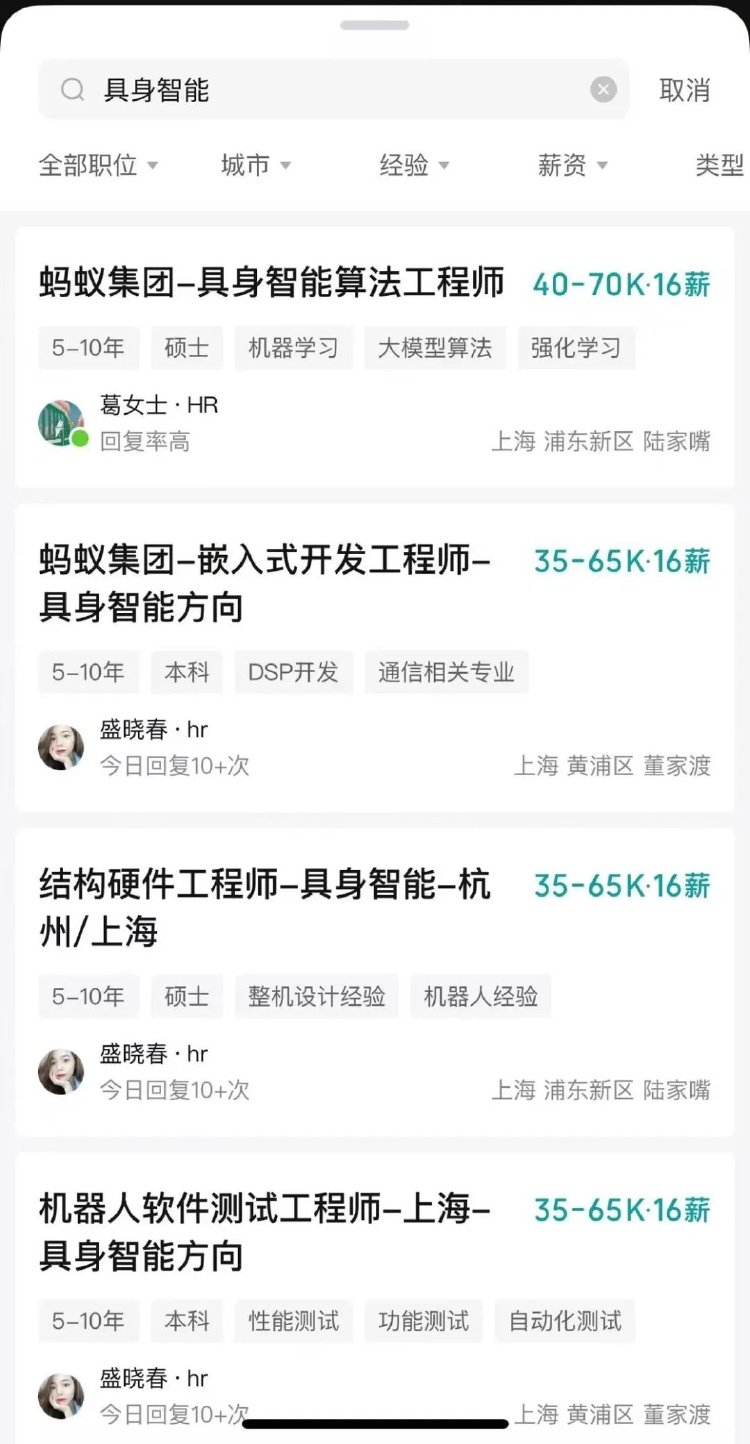This screenshot has width=750, height=1444.
Task: Open the 嵌入式开发工程师-具身智能方向 job card
Action: click(375, 658)
